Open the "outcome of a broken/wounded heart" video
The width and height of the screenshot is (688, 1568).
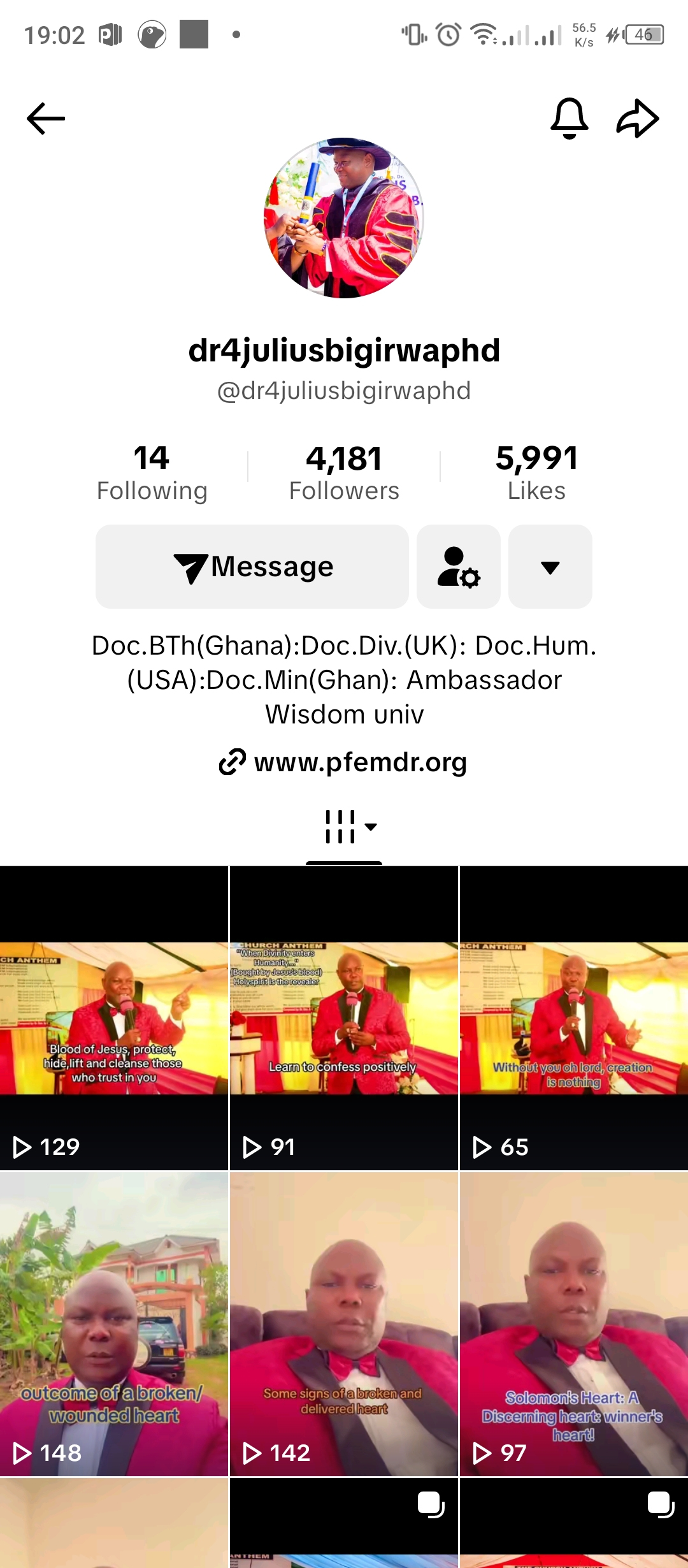(114, 1324)
